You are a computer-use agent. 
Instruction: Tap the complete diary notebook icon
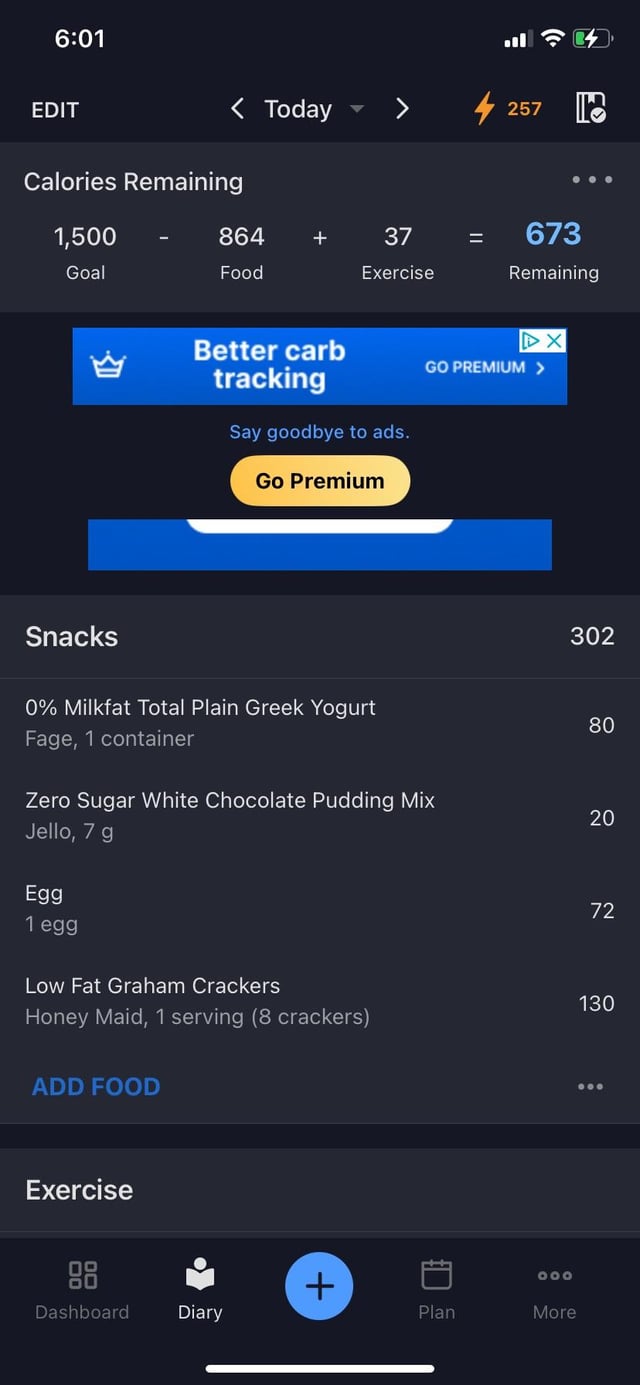[591, 108]
